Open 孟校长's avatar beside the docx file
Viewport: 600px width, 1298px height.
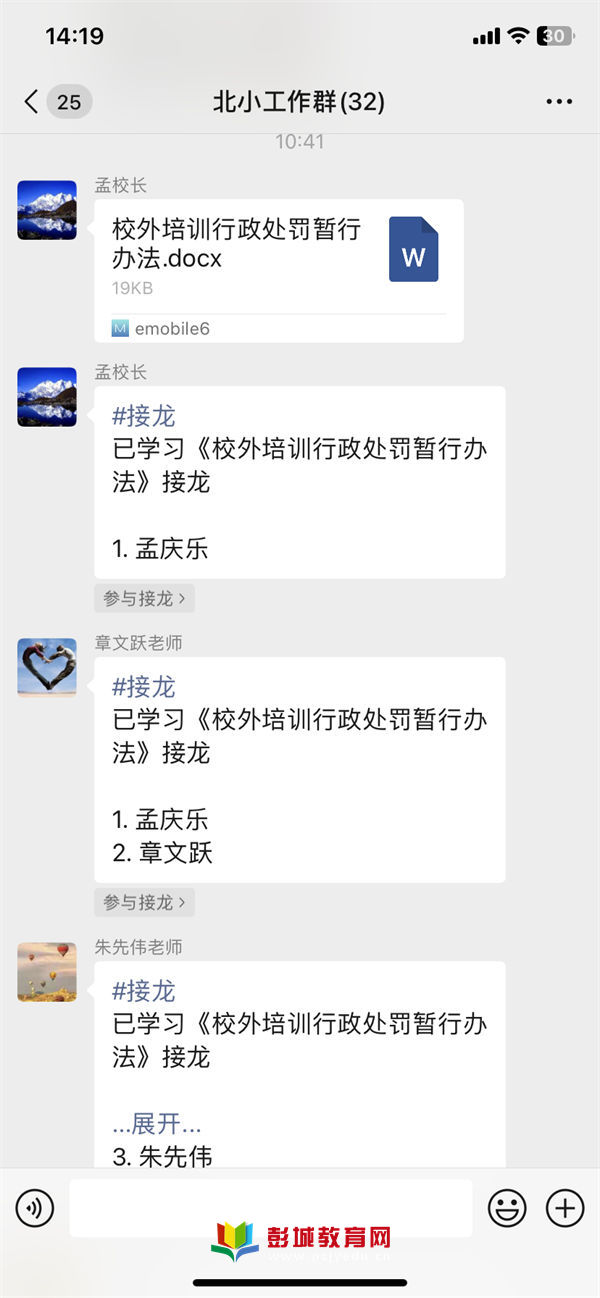tap(47, 210)
